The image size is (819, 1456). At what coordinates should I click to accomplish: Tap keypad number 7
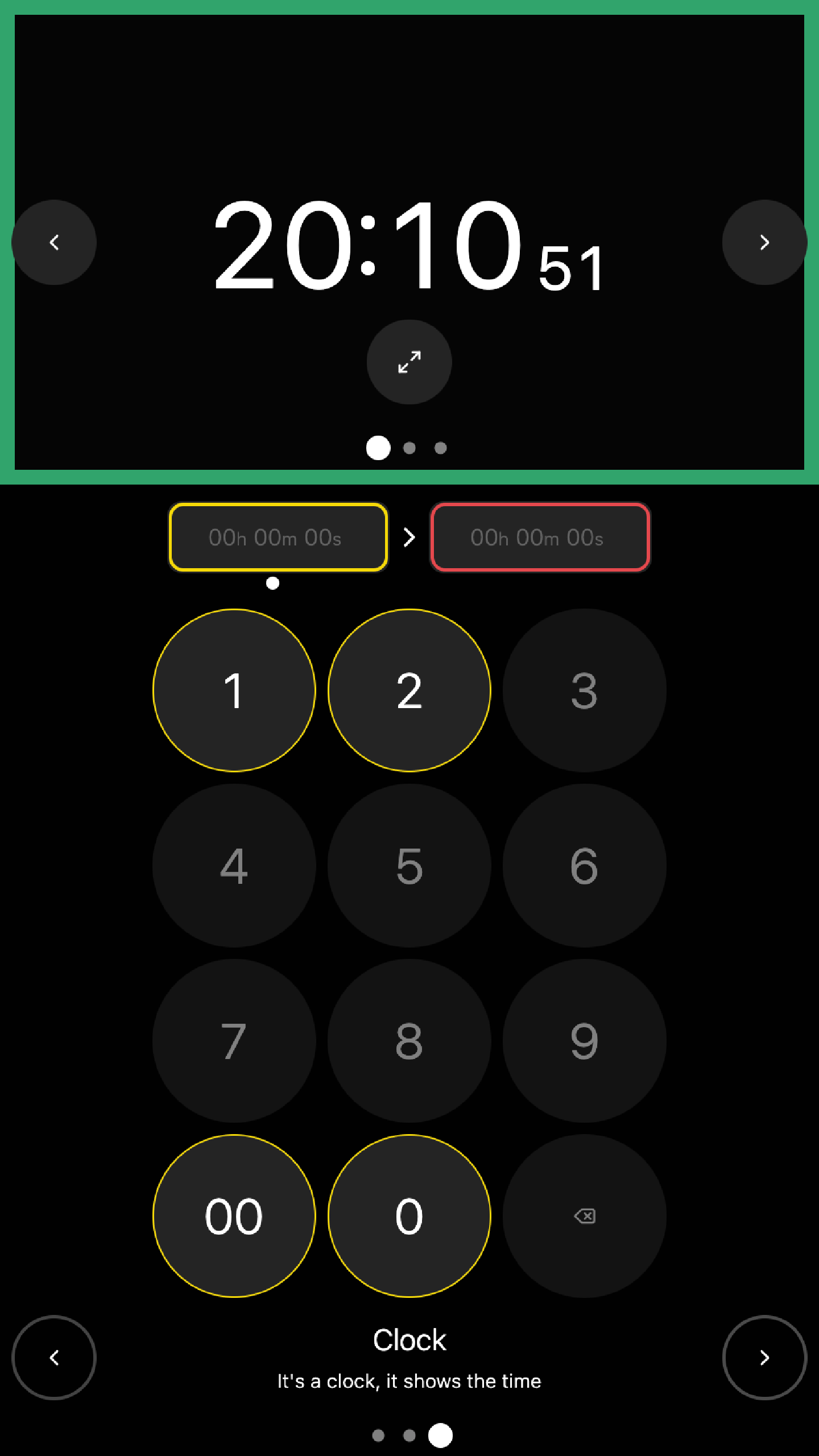tap(234, 1041)
